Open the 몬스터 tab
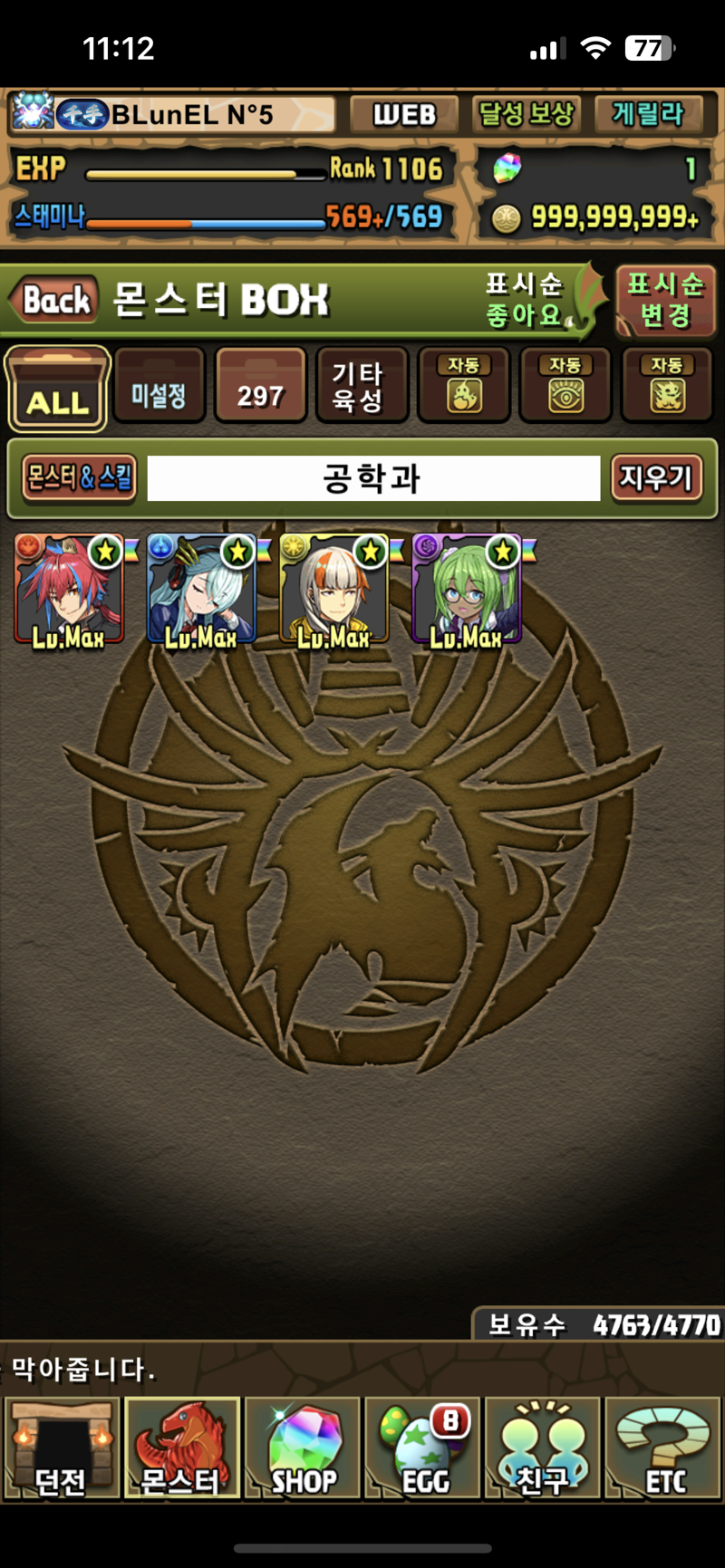The height and width of the screenshot is (1568, 725). [181, 1448]
